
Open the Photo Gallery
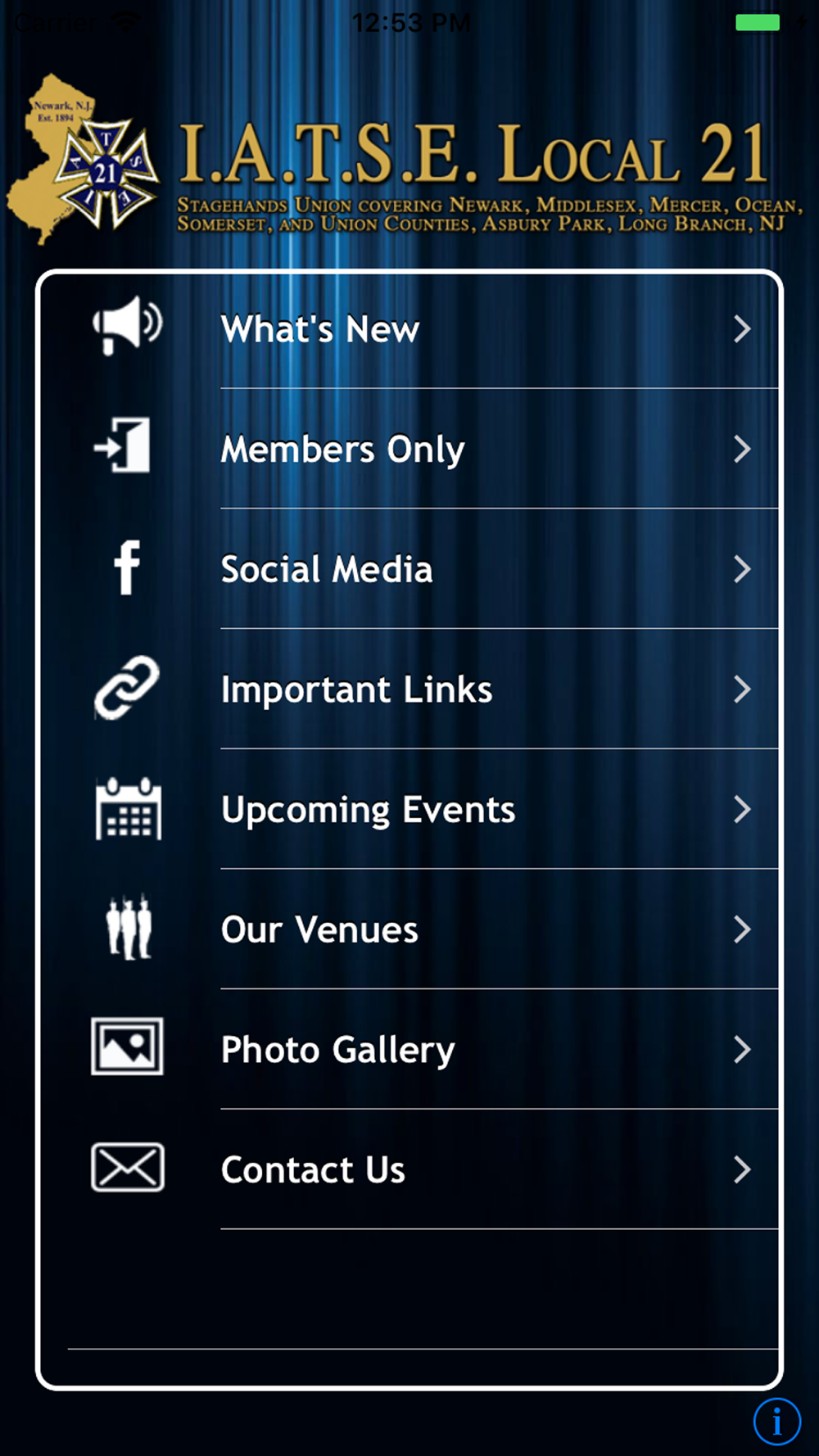click(409, 1049)
